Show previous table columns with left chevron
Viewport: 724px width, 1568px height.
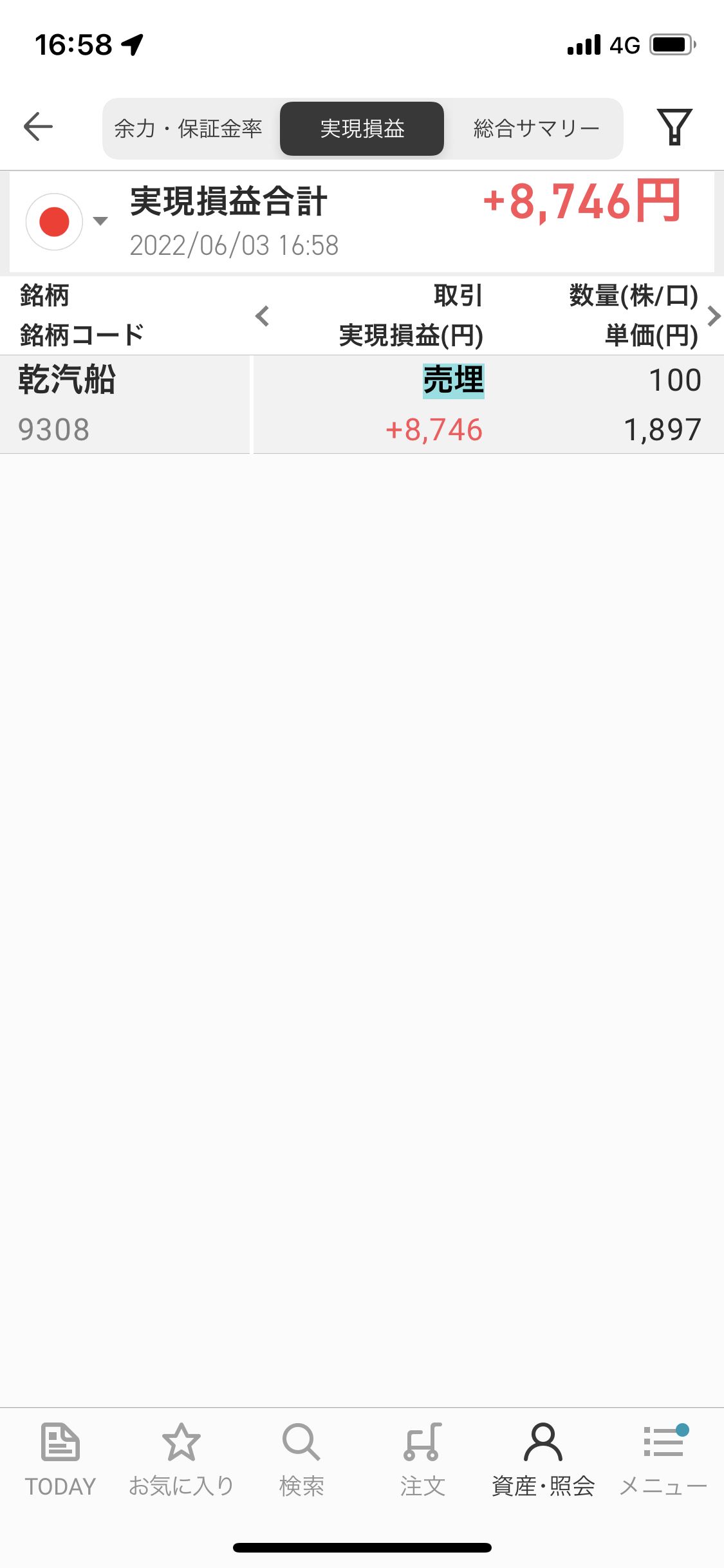point(262,316)
